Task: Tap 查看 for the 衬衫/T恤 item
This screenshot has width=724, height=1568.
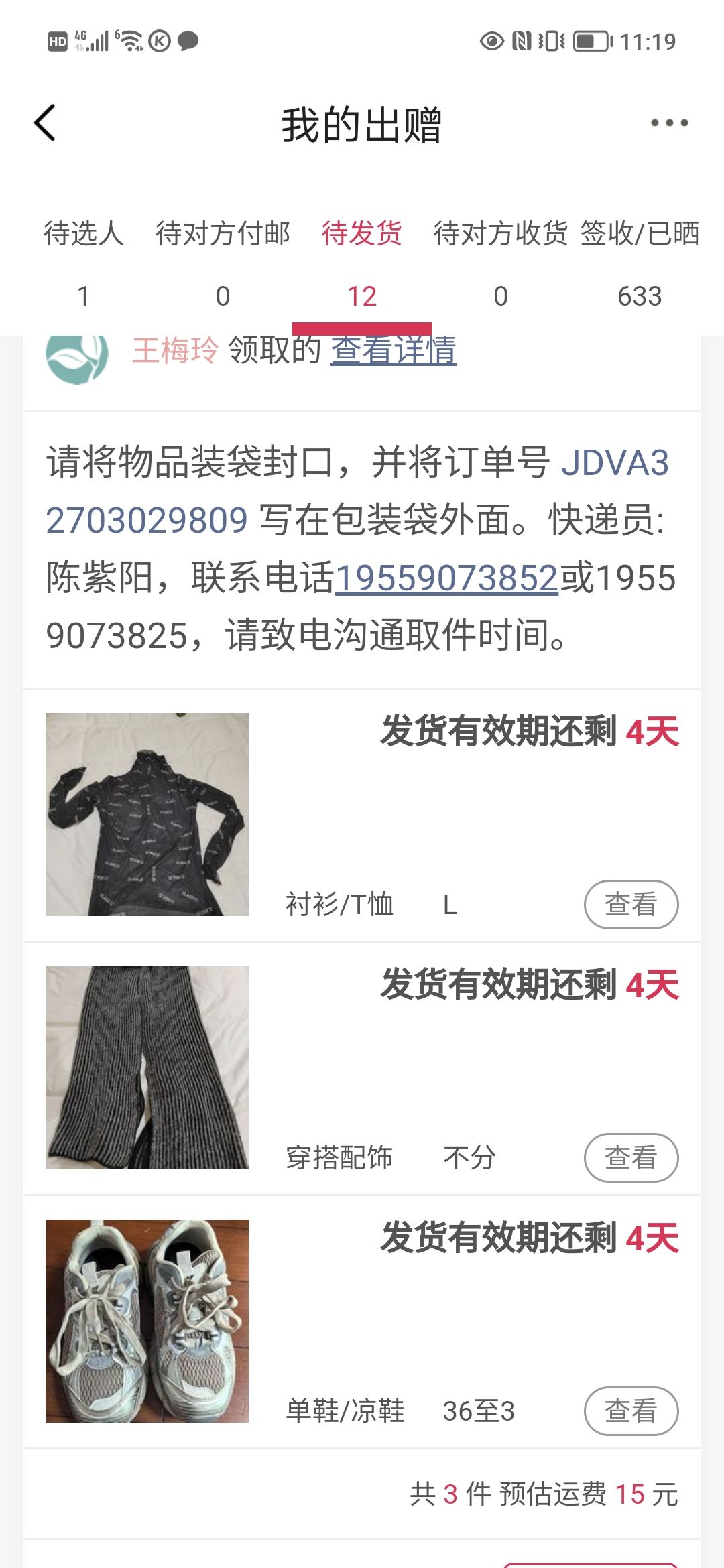Action: (x=631, y=904)
